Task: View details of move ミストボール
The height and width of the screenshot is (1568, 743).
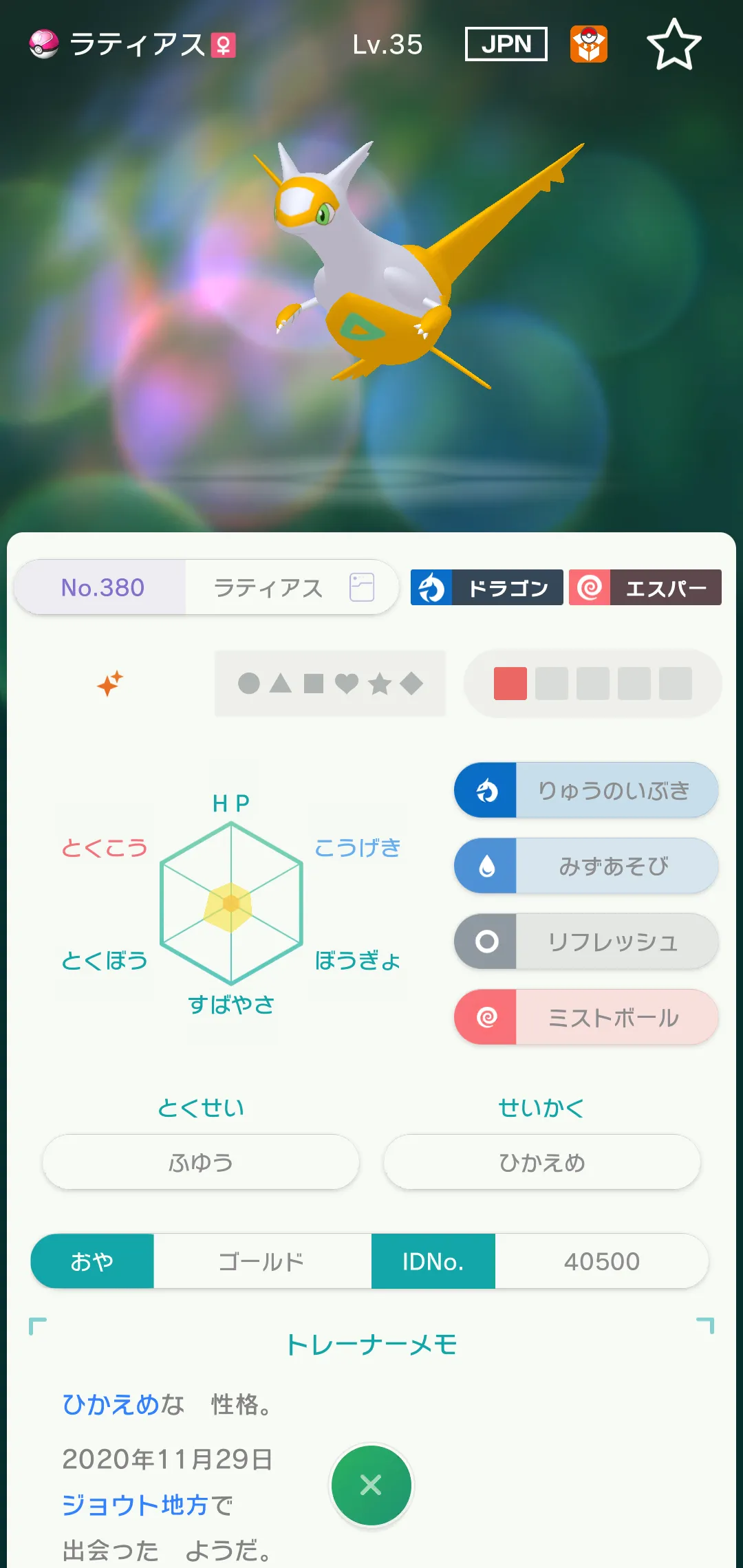Action: pos(586,1017)
